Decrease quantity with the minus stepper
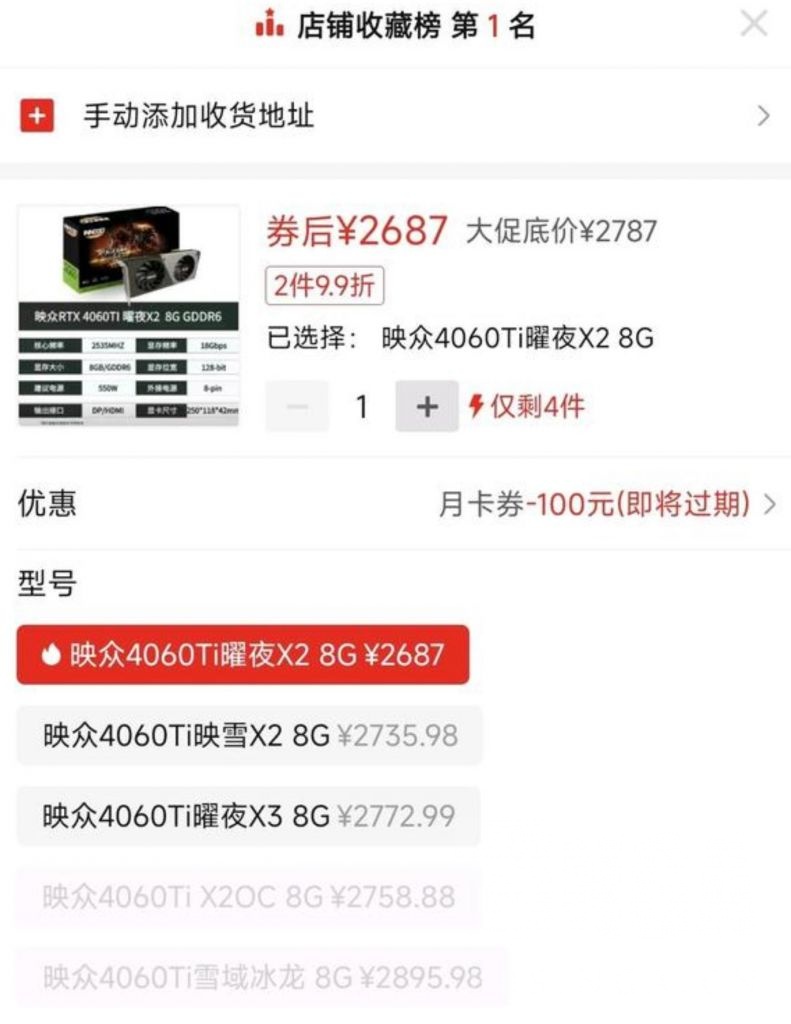 pyautogui.click(x=297, y=406)
